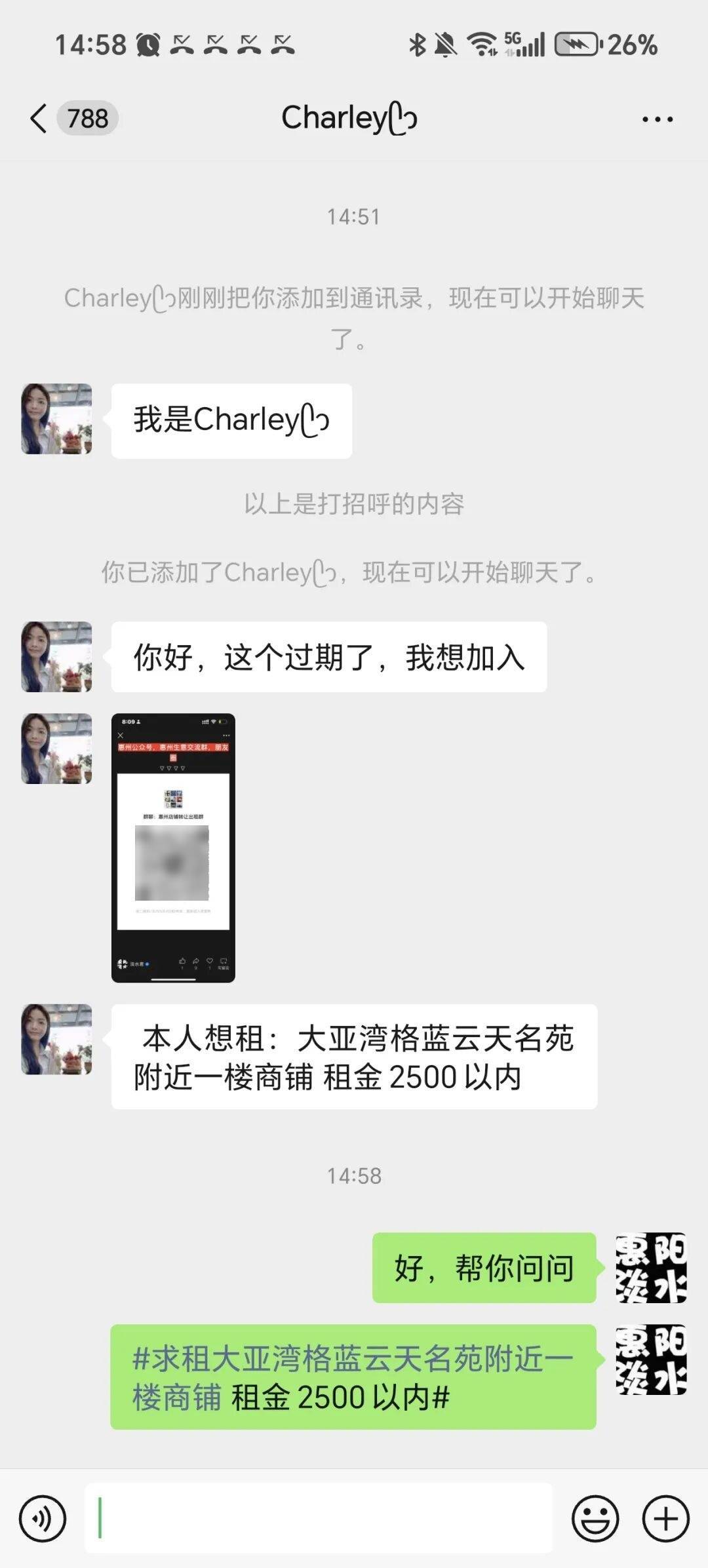This screenshot has width=708, height=1568.
Task: Open the three-dot chat info menu
Action: [x=657, y=119]
